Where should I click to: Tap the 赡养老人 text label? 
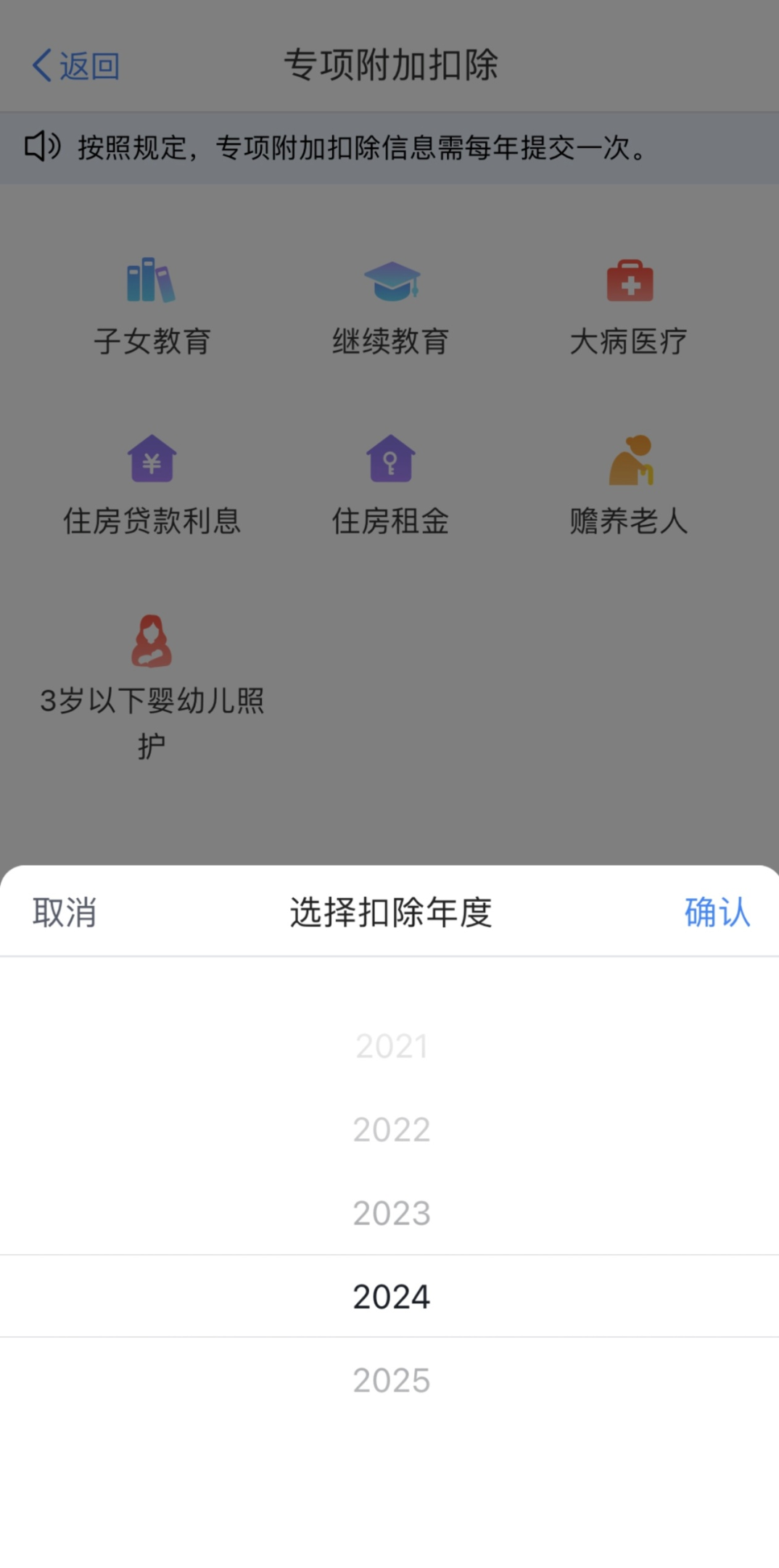pyautogui.click(x=630, y=518)
